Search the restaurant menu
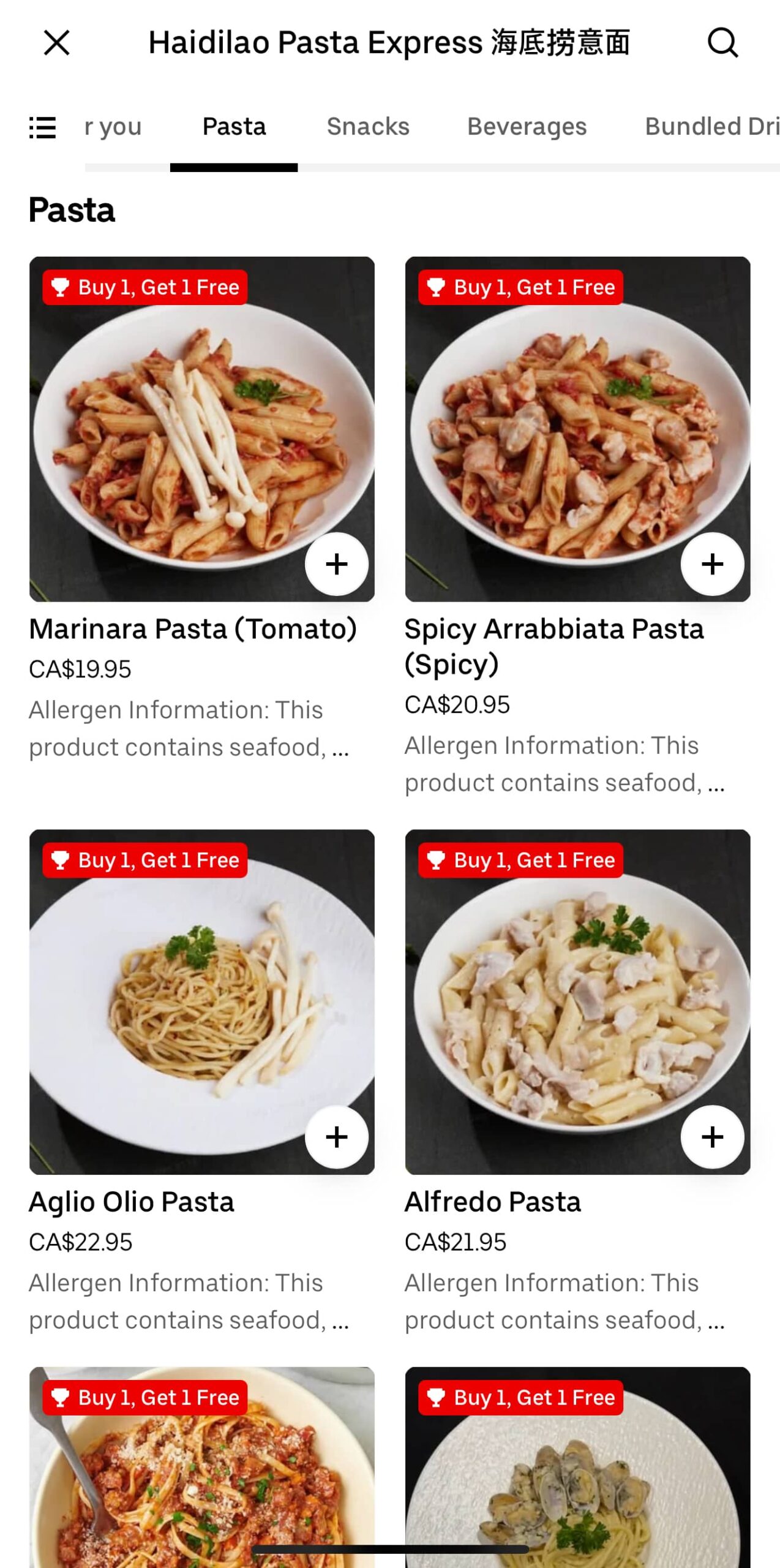This screenshot has height=1568, width=780. click(x=722, y=43)
